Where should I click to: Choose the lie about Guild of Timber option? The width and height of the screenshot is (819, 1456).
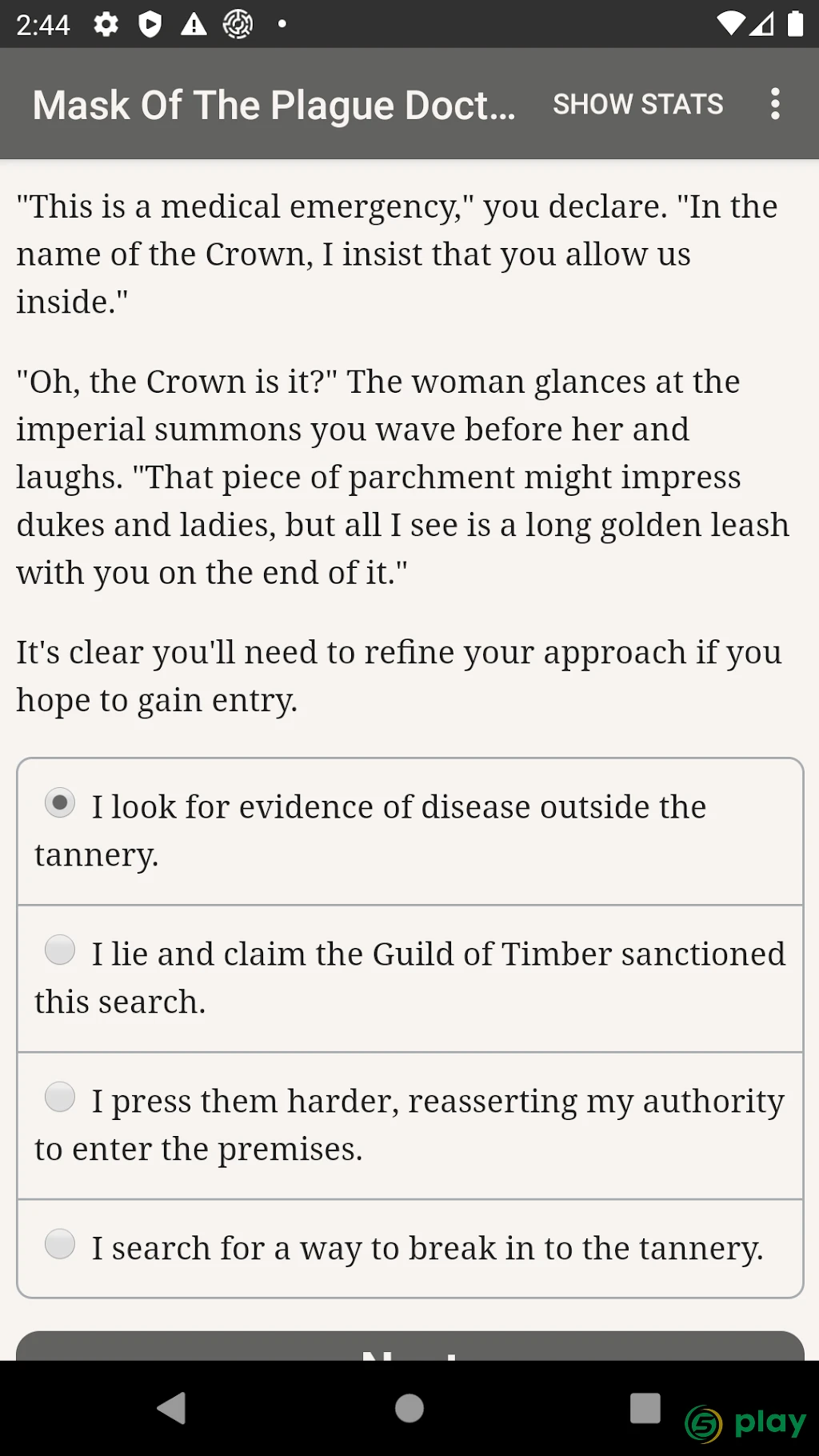pyautogui.click(x=409, y=978)
